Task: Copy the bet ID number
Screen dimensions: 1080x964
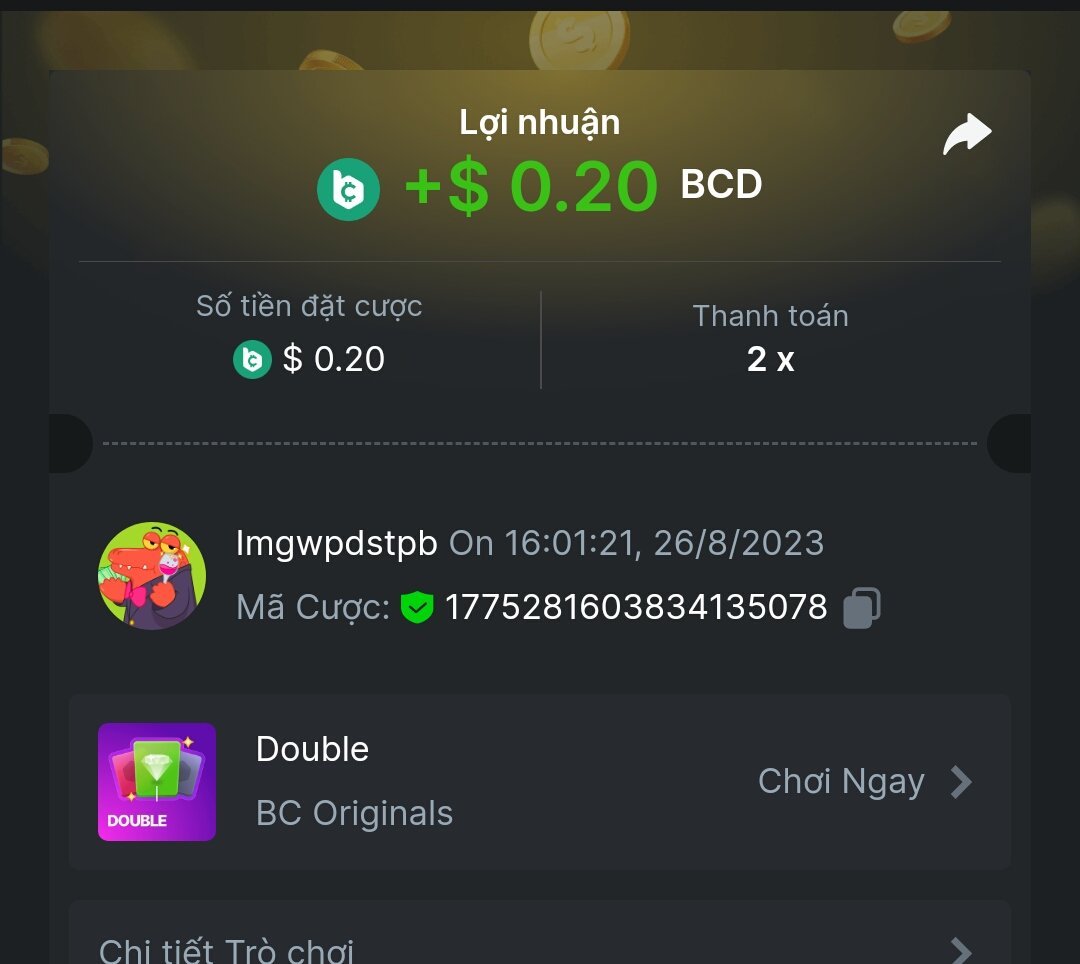Action: tap(862, 607)
